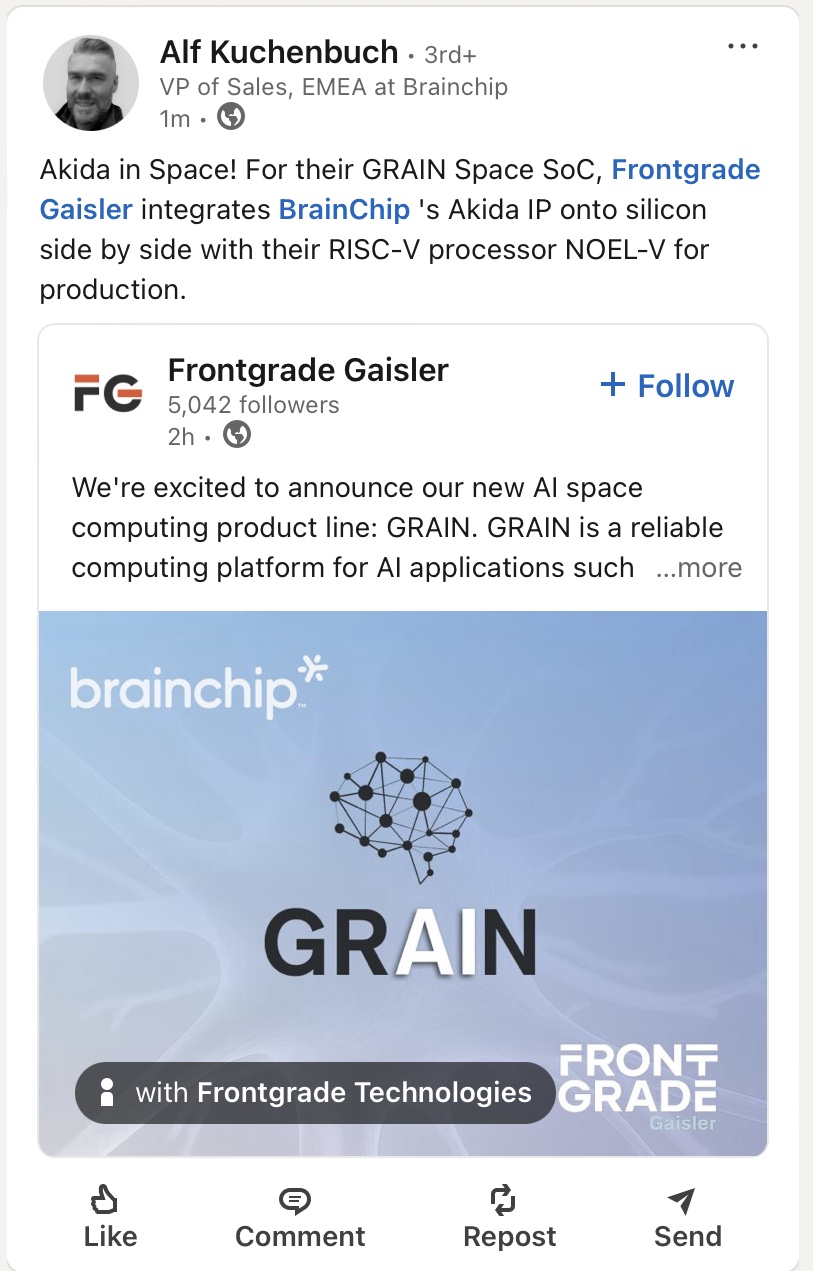Image resolution: width=813 pixels, height=1271 pixels.
Task: Comment on this post
Action: 300,1217
